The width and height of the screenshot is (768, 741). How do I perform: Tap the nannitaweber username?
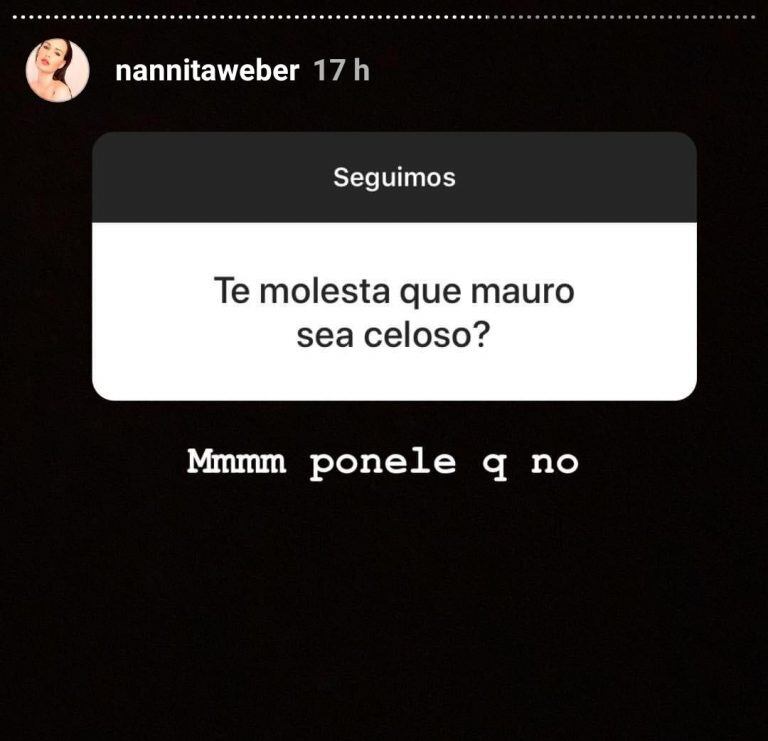[x=207, y=71]
